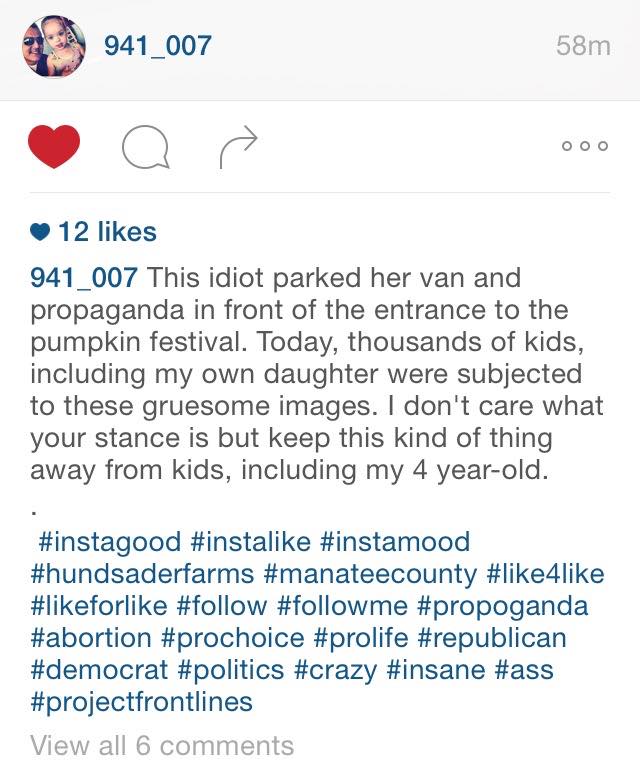This screenshot has width=640, height=762.
Task: Unlike the post with the red heart
Action: click(x=54, y=147)
